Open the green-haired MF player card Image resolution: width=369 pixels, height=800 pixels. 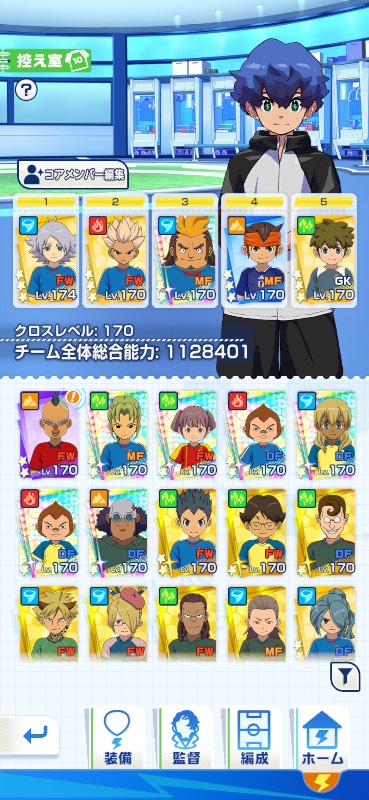(118, 434)
